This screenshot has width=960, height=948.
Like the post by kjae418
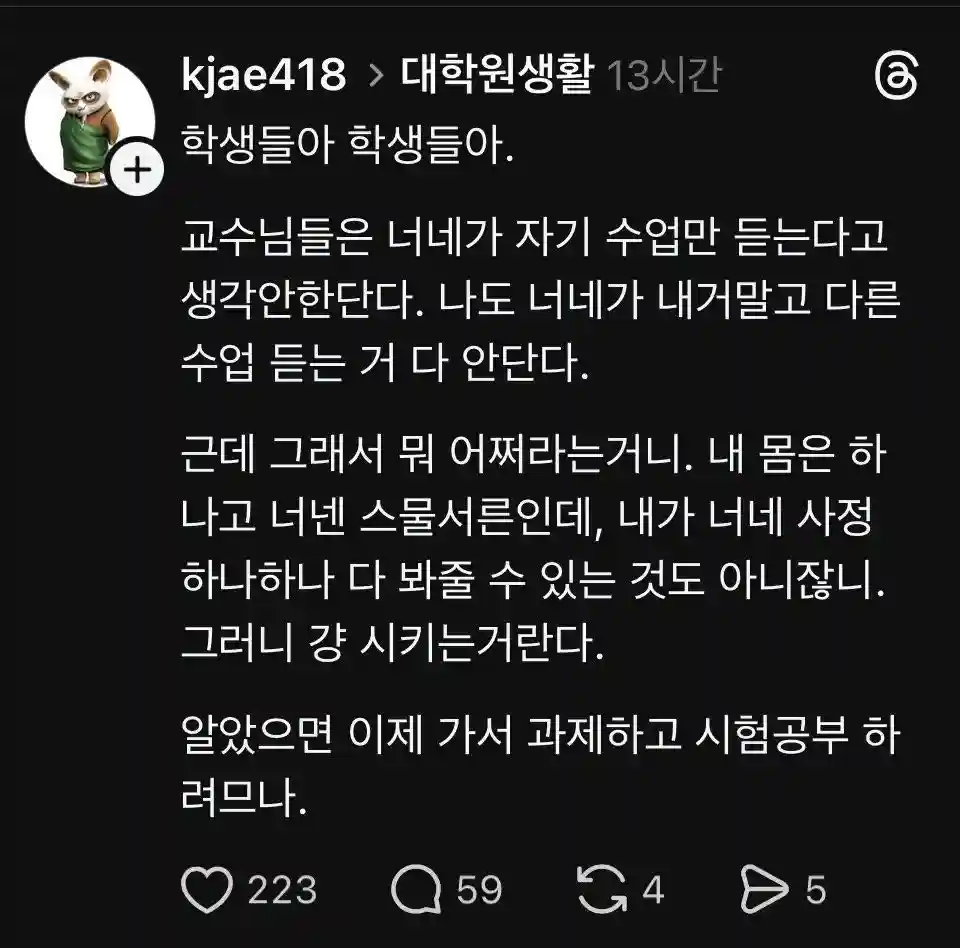tap(208, 889)
